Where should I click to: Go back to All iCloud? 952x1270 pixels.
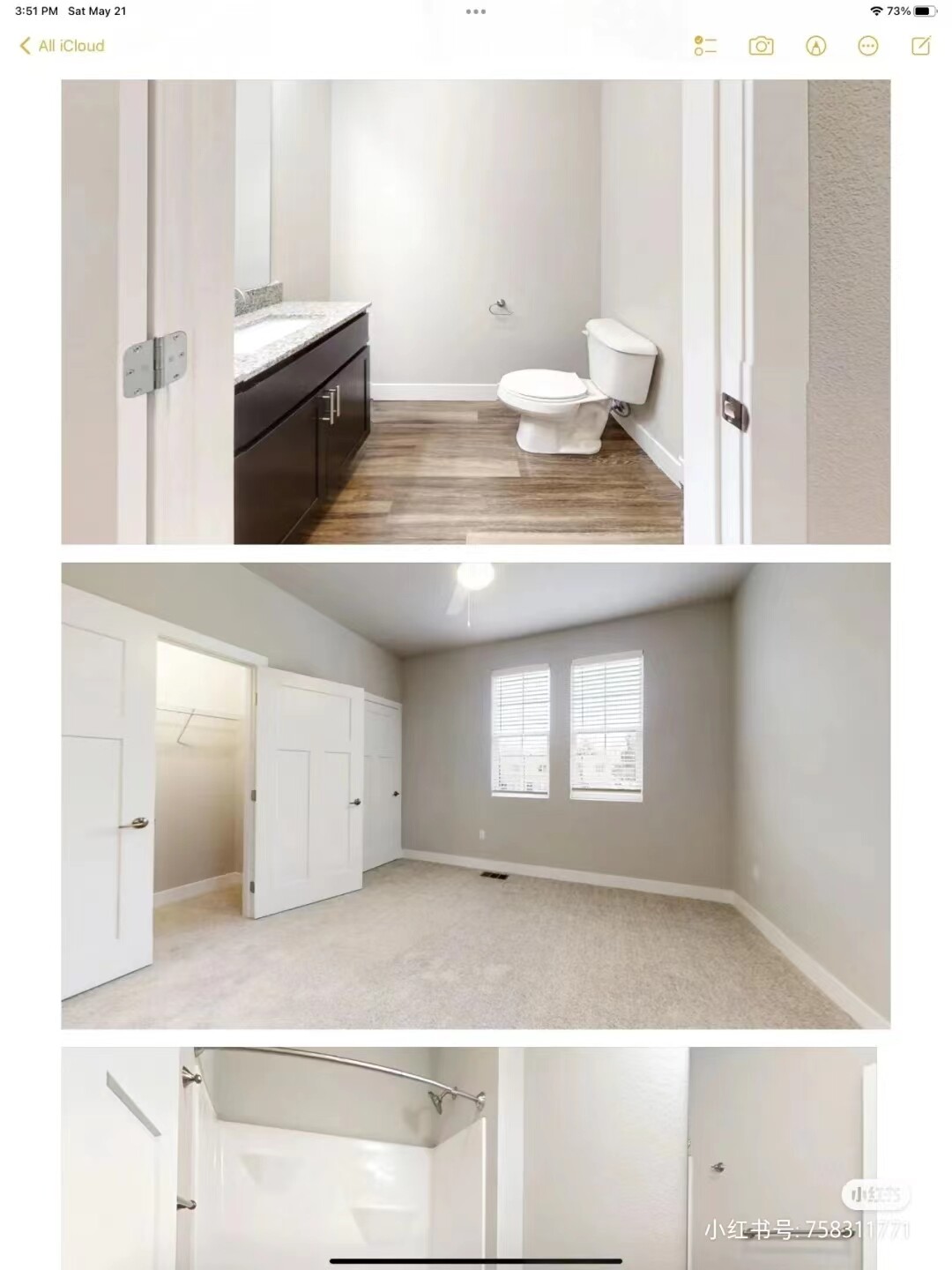click(x=62, y=46)
